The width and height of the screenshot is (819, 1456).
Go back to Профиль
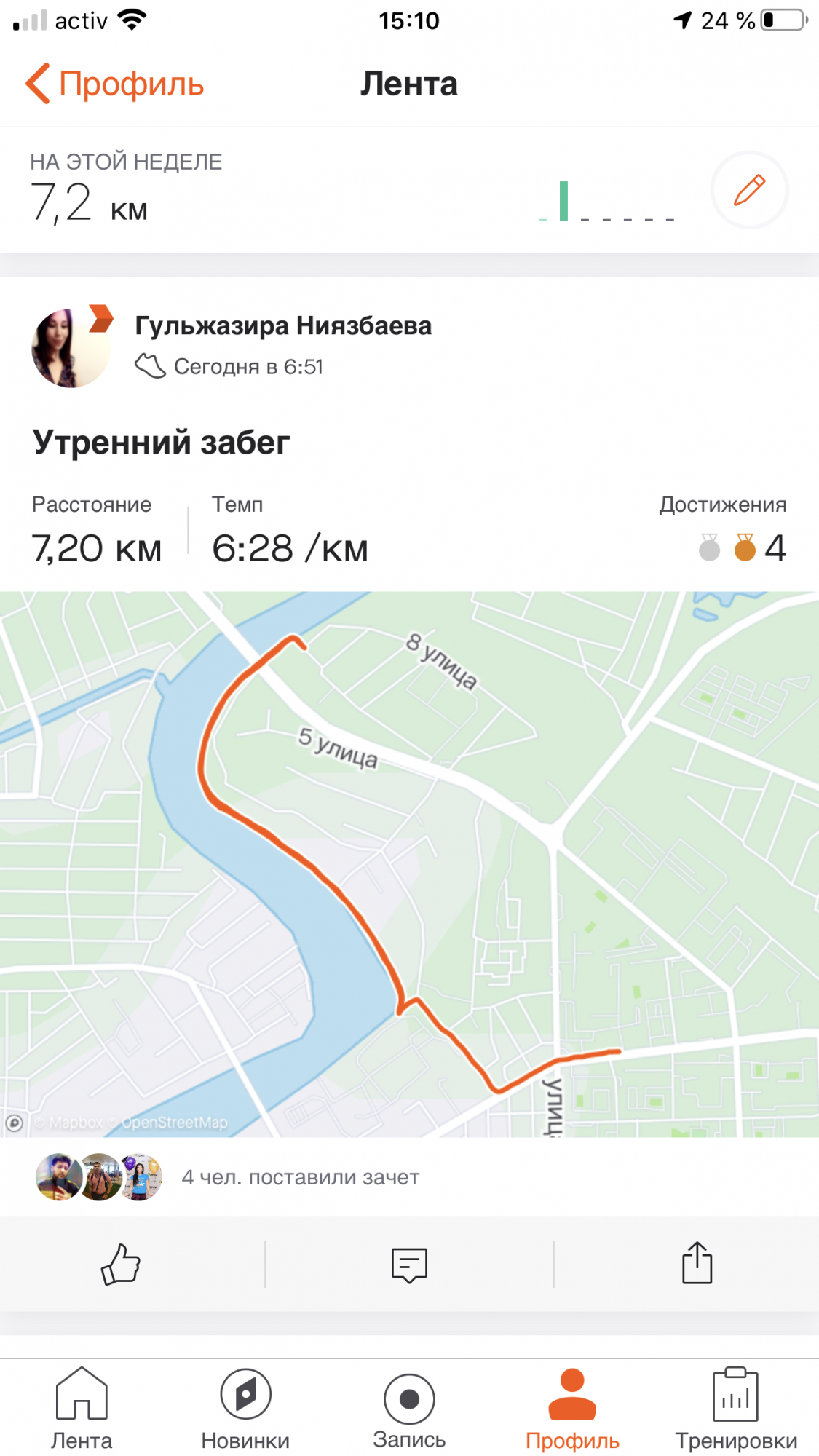point(115,84)
